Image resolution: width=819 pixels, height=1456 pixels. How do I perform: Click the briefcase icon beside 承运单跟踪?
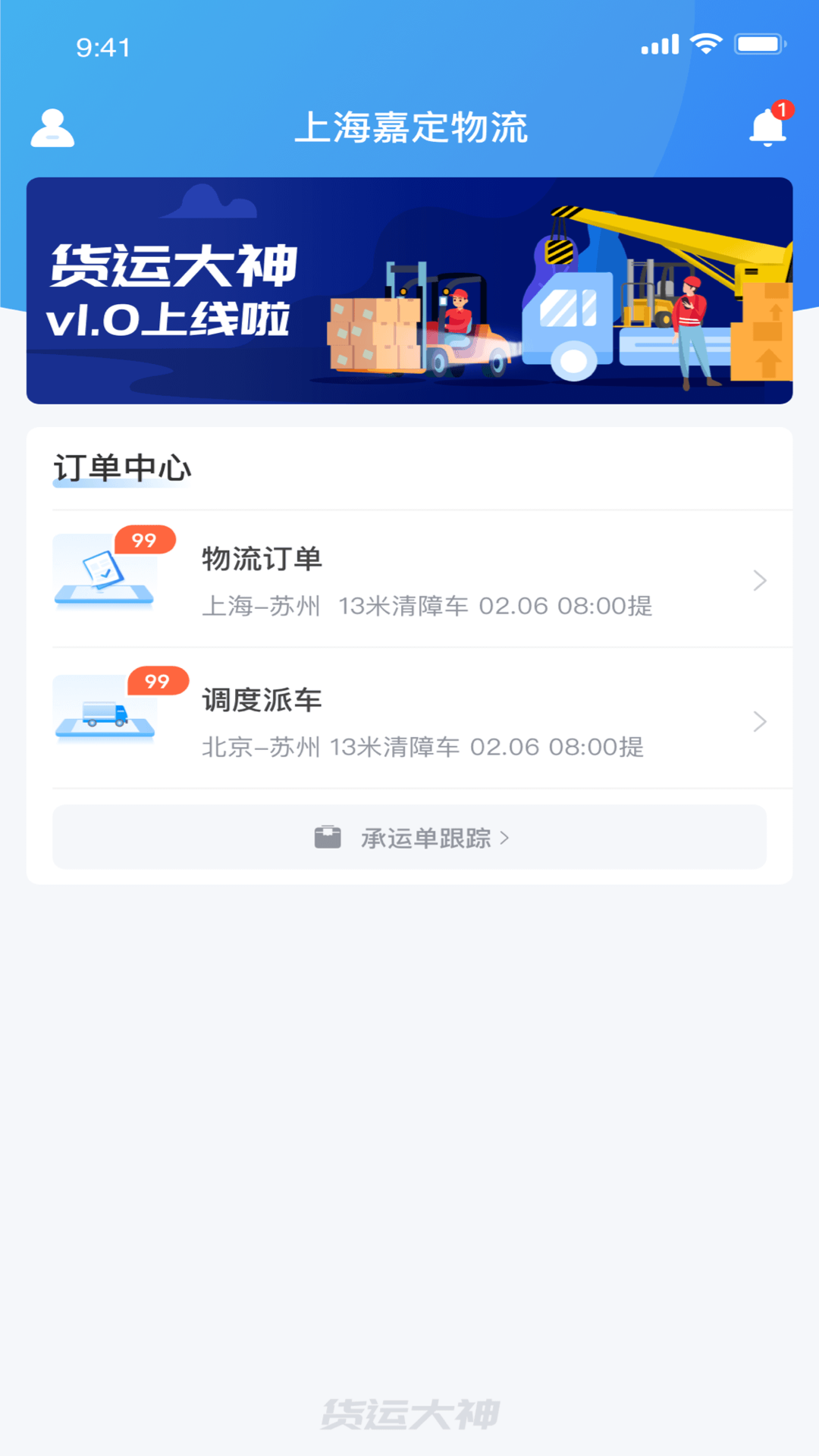click(326, 837)
